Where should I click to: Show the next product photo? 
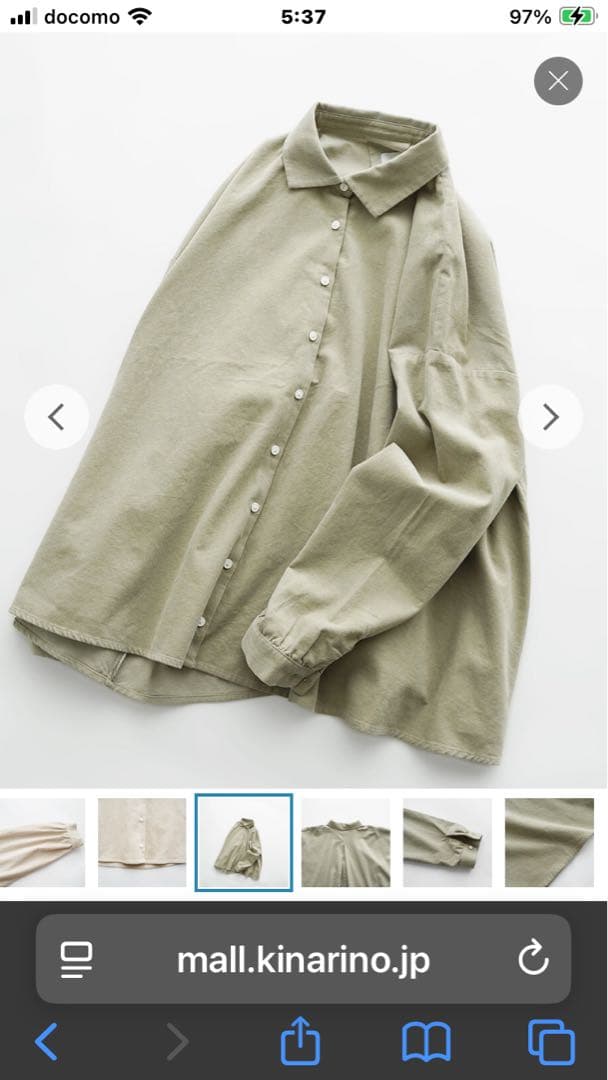tap(550, 416)
